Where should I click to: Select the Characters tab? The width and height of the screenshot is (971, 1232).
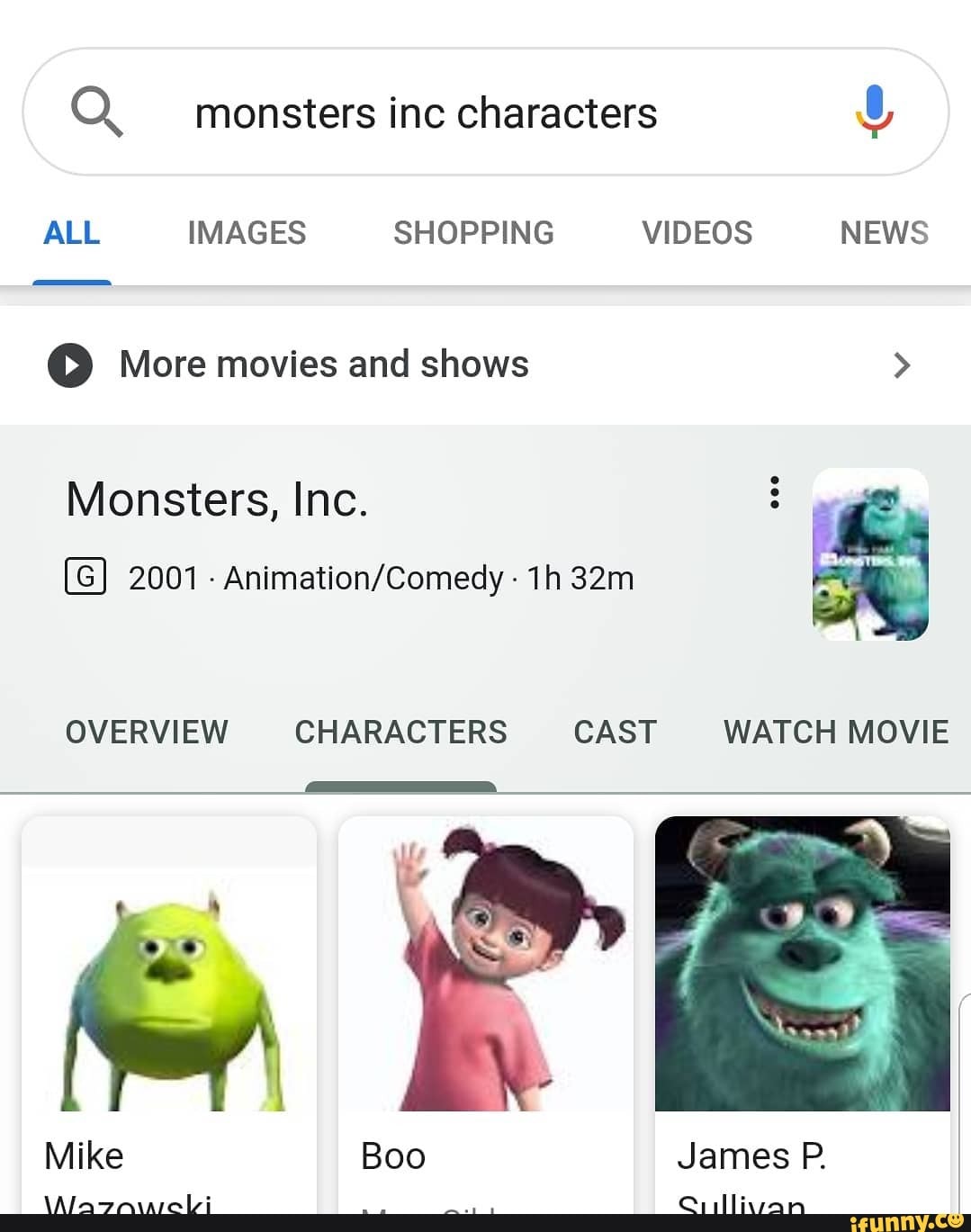tap(400, 732)
